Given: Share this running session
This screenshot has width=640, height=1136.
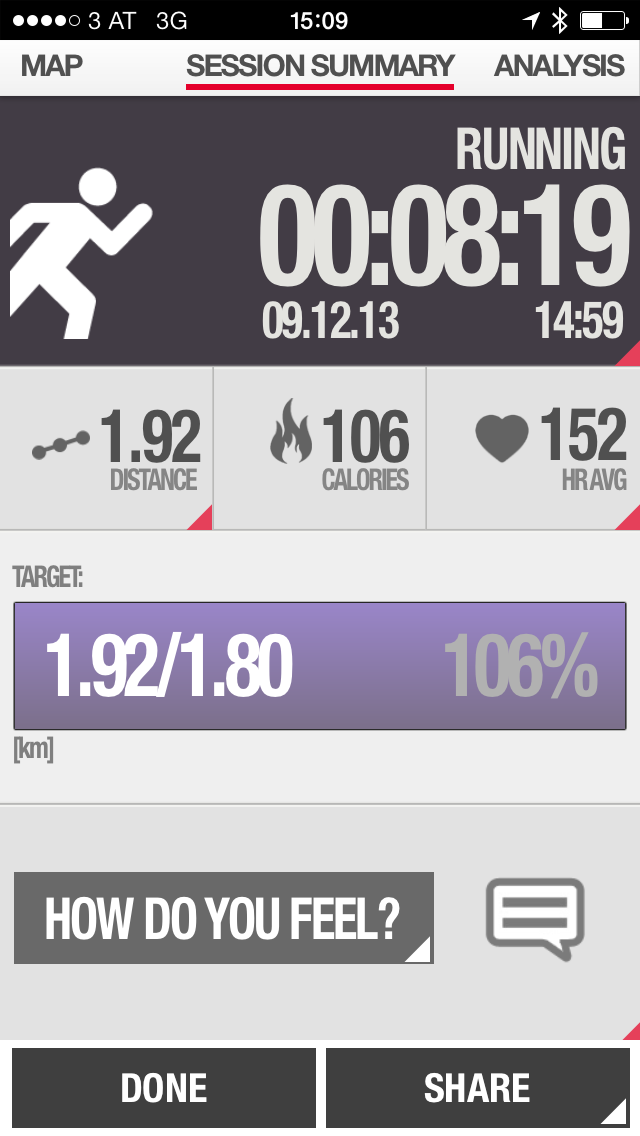Looking at the screenshot, I should click(477, 1089).
